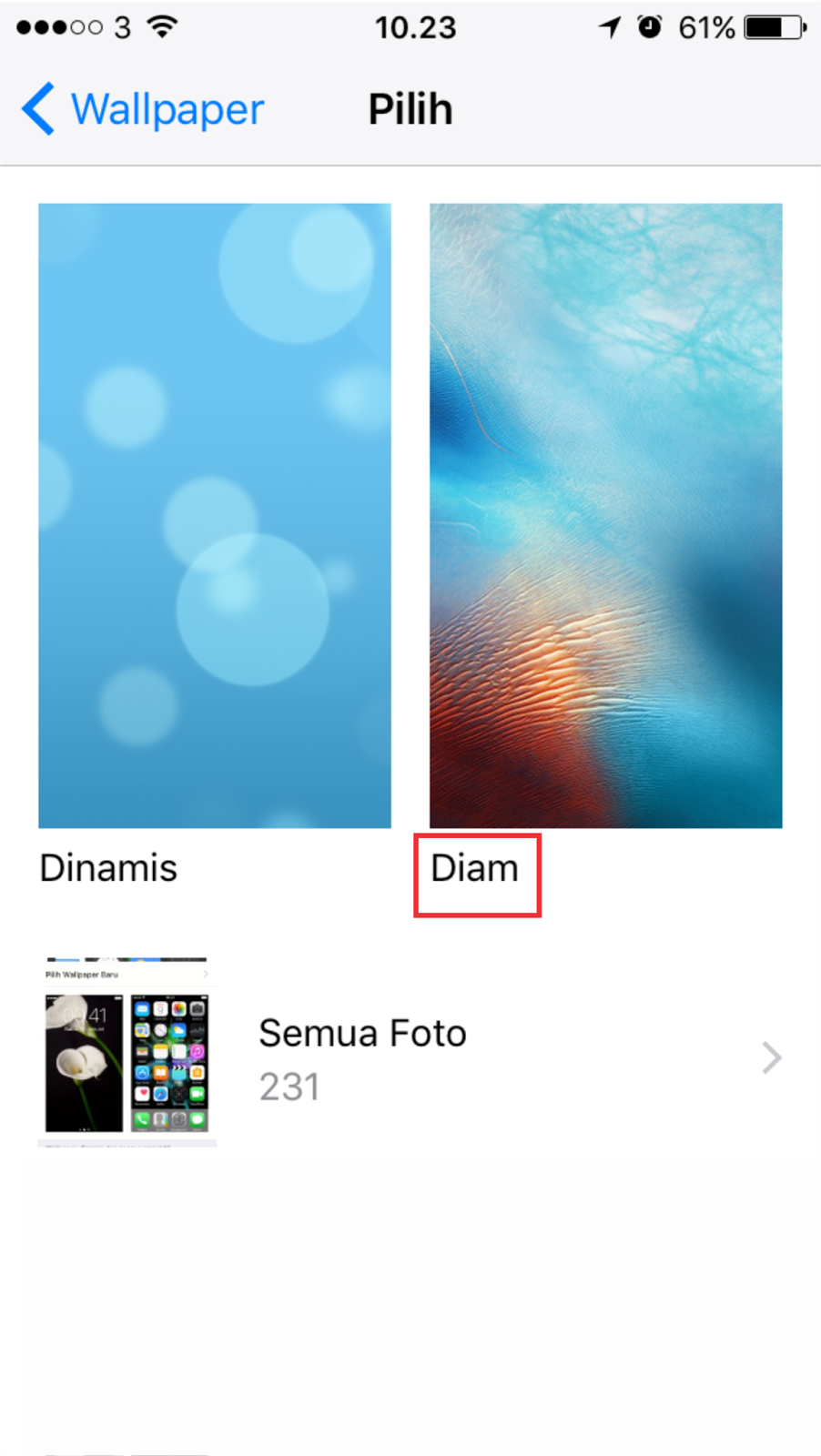Viewport: 821px width, 1456px height.
Task: Go back to Wallpaper settings
Action: point(143,109)
